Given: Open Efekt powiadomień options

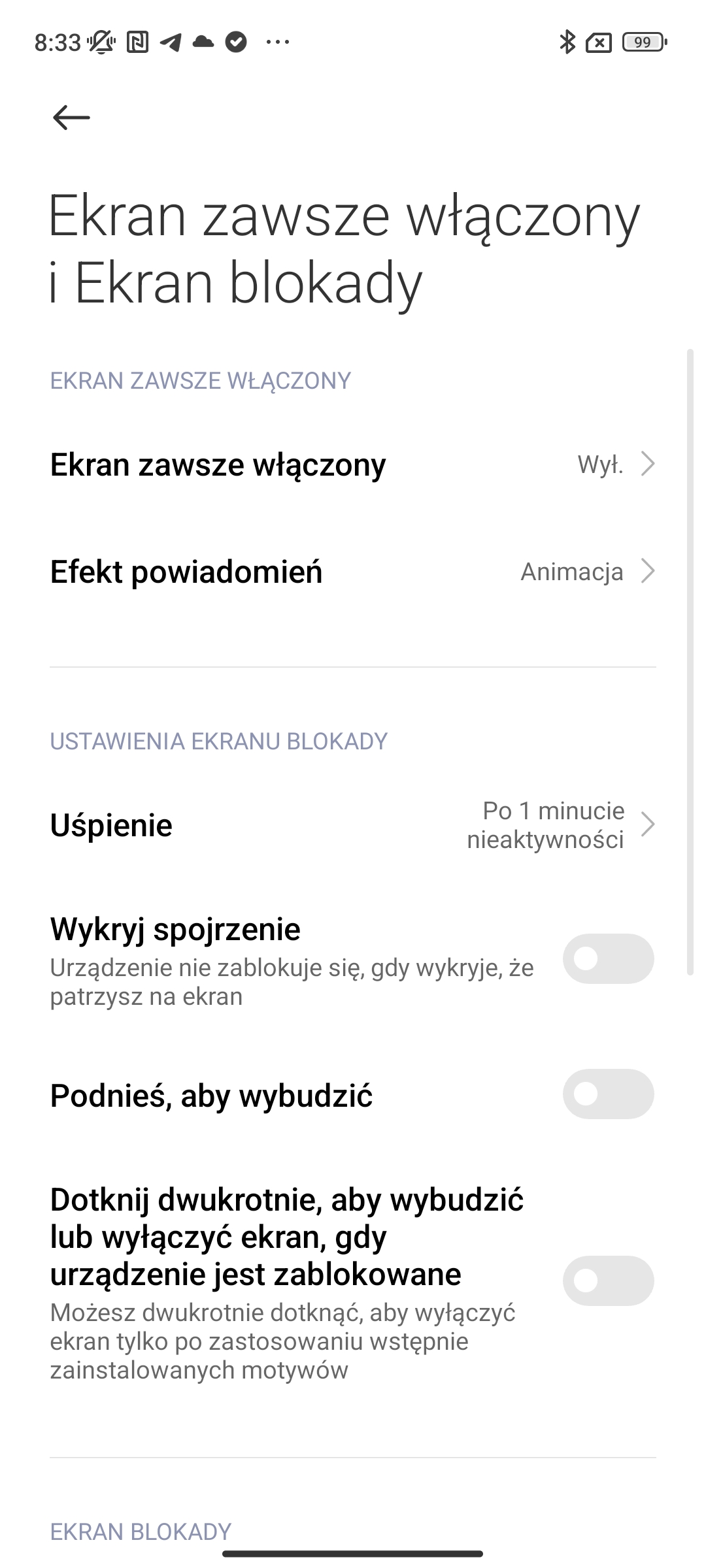Looking at the screenshot, I should [x=353, y=572].
